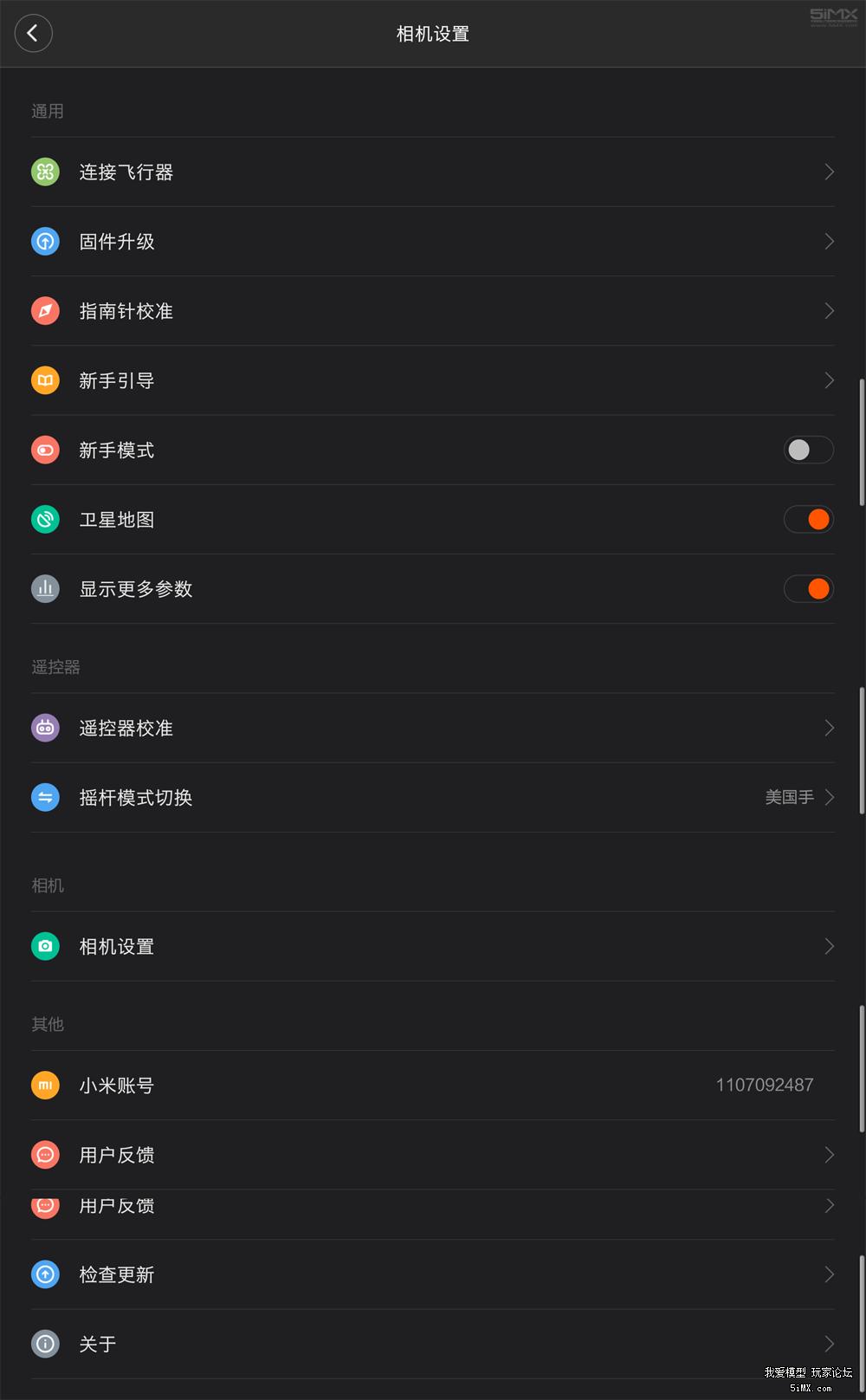Tap the remote controller calibration icon
The image size is (866, 1400).
coord(45,728)
